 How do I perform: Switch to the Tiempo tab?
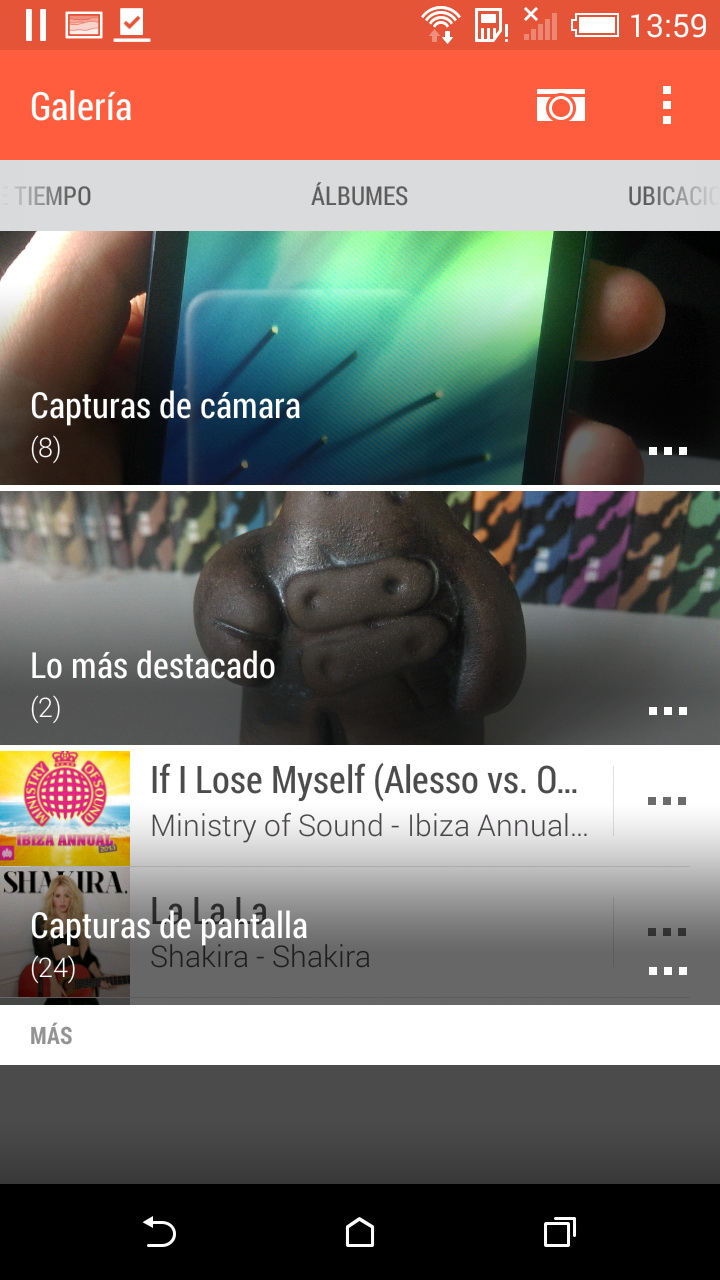(52, 196)
